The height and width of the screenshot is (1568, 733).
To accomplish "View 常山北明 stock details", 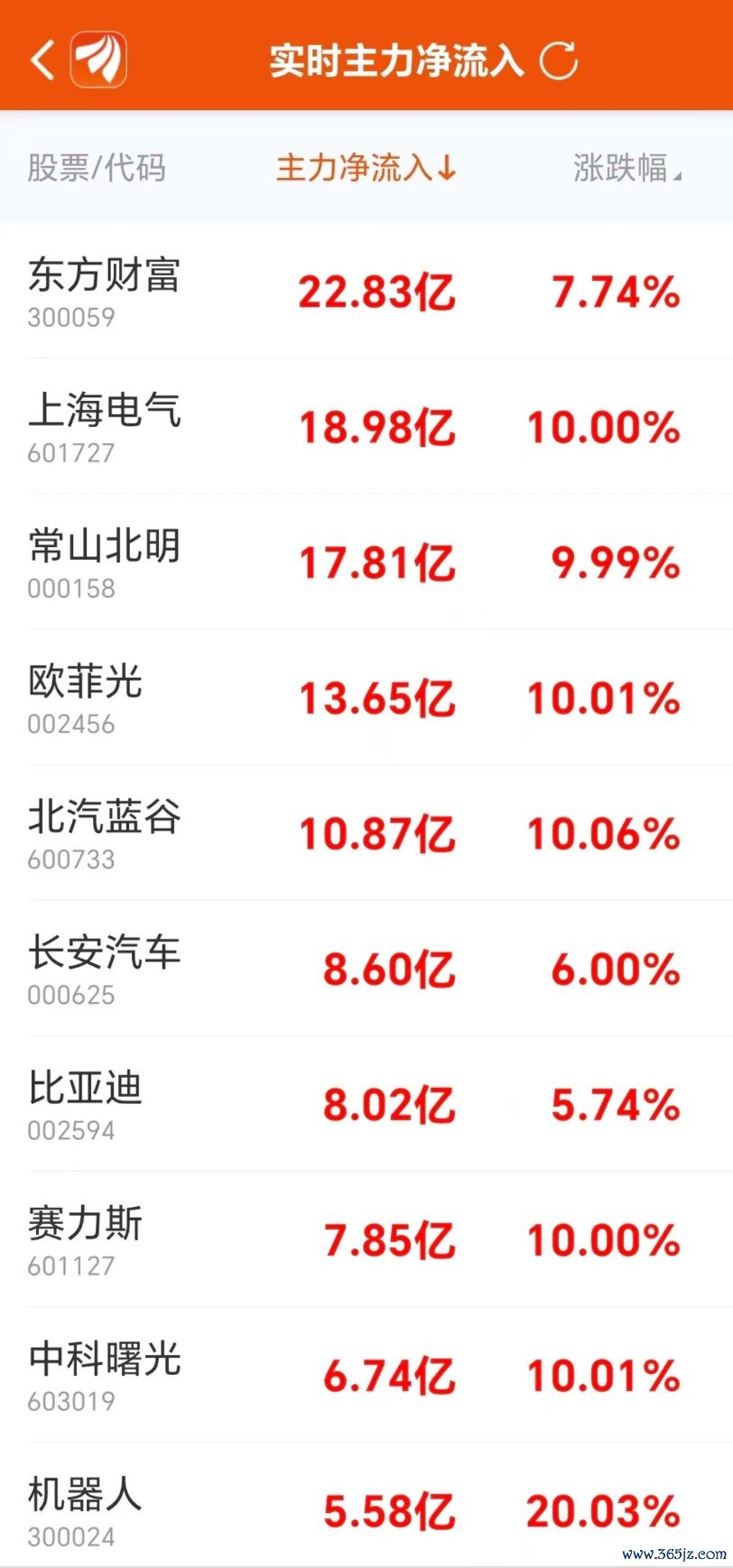I will coord(366,561).
